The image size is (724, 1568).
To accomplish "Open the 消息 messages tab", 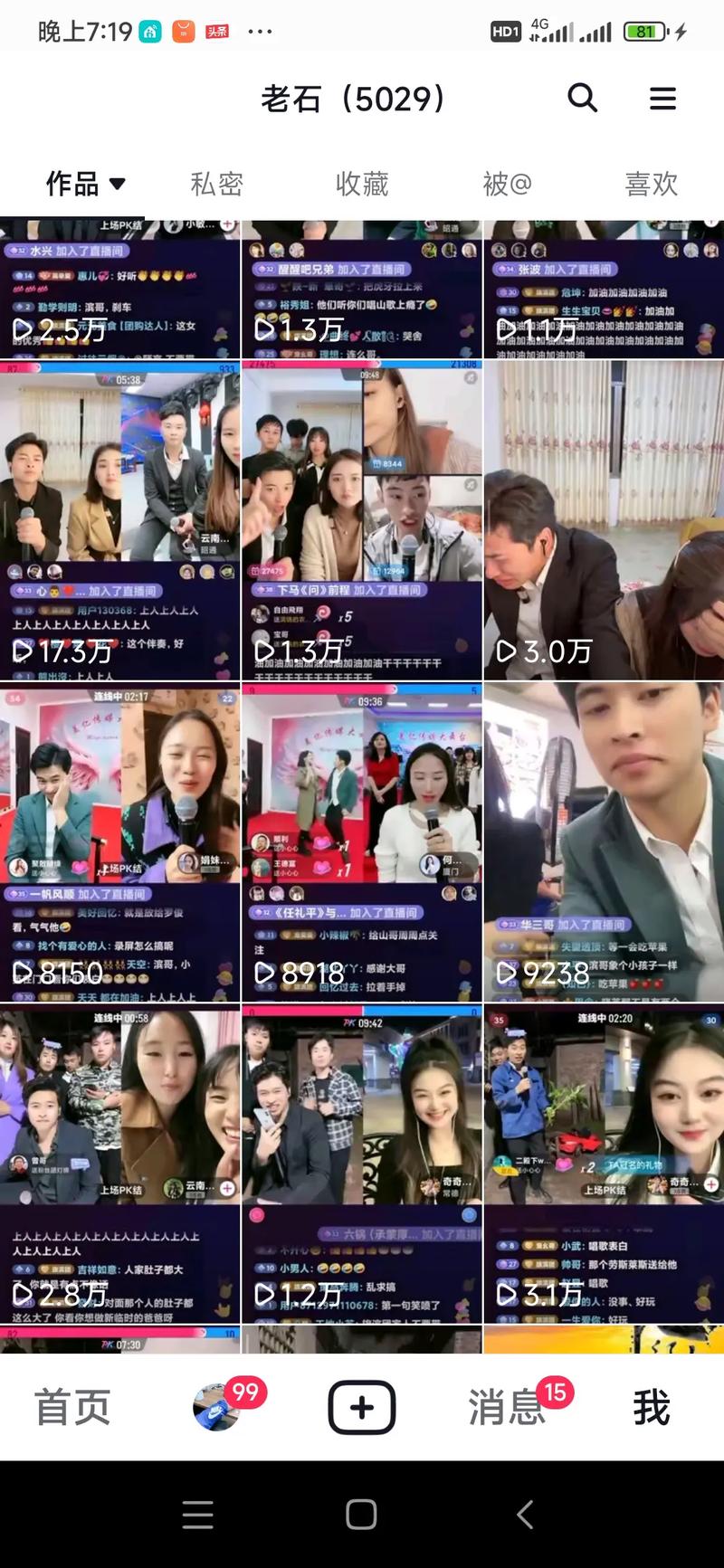I will (x=507, y=1408).
